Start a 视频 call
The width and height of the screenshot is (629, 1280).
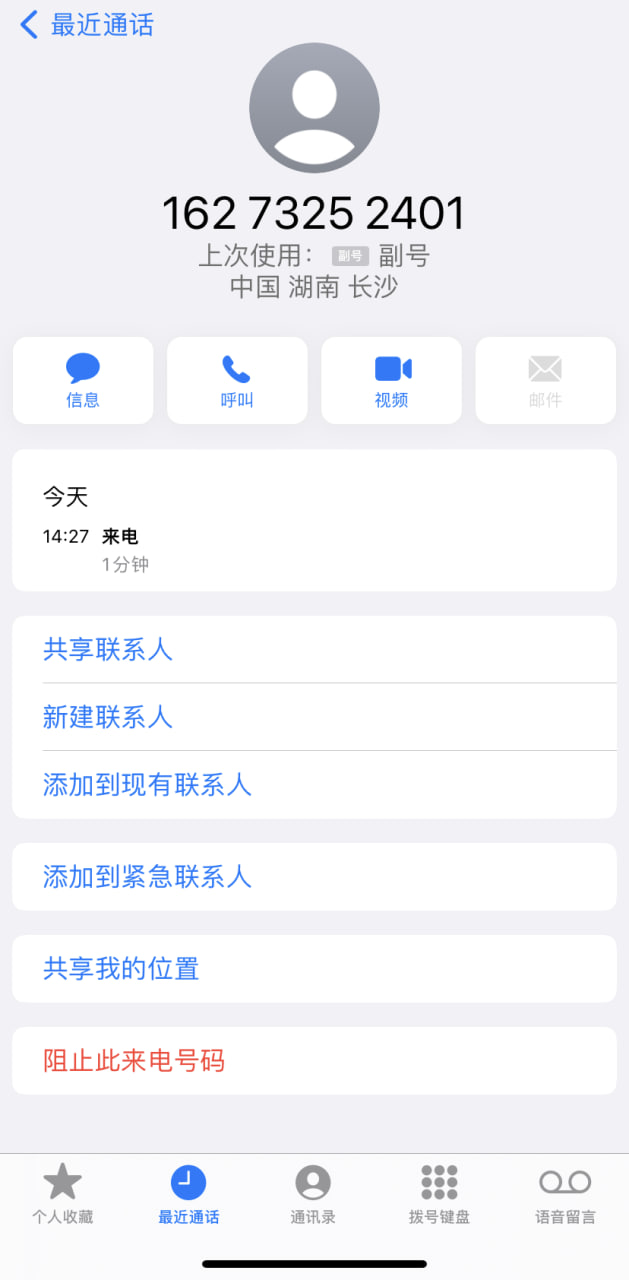click(x=391, y=380)
